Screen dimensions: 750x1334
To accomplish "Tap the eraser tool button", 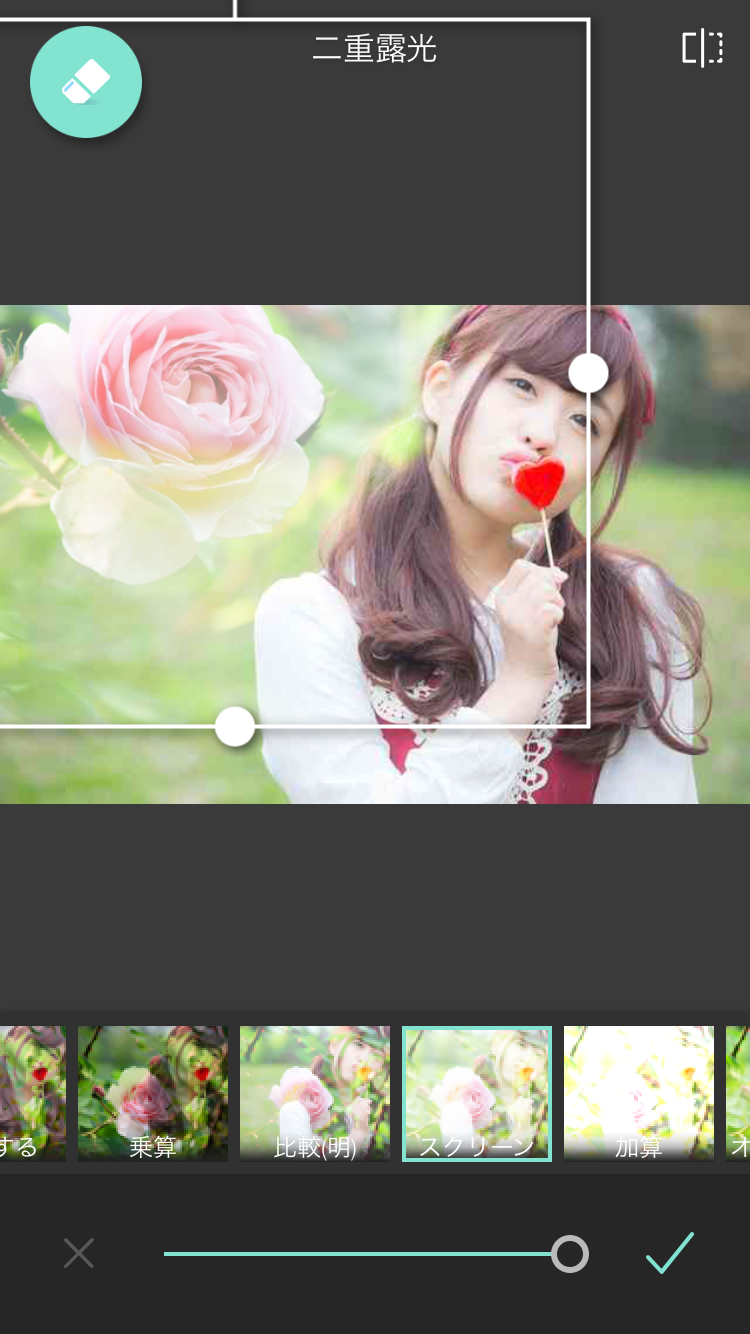I will point(86,82).
